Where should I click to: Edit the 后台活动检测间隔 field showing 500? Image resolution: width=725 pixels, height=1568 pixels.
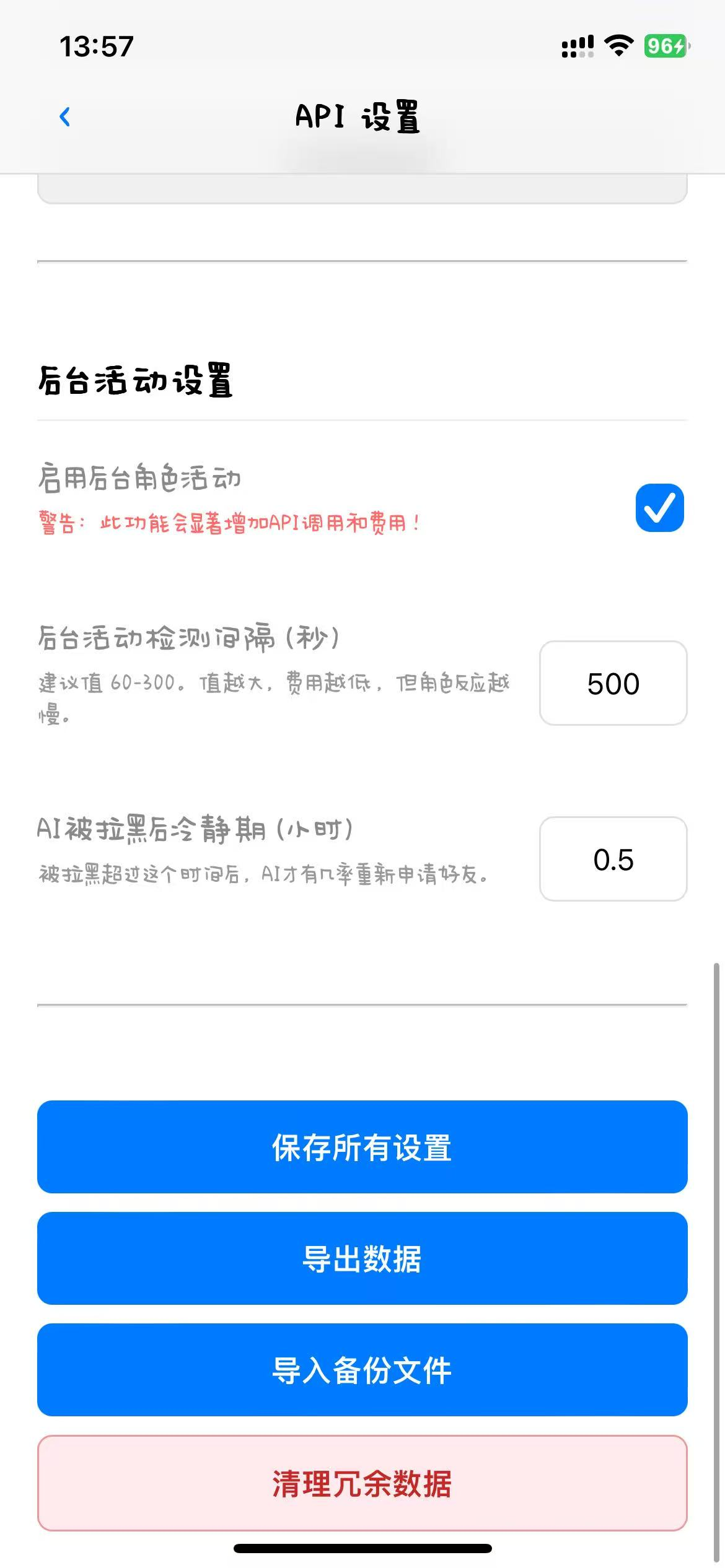coord(613,683)
